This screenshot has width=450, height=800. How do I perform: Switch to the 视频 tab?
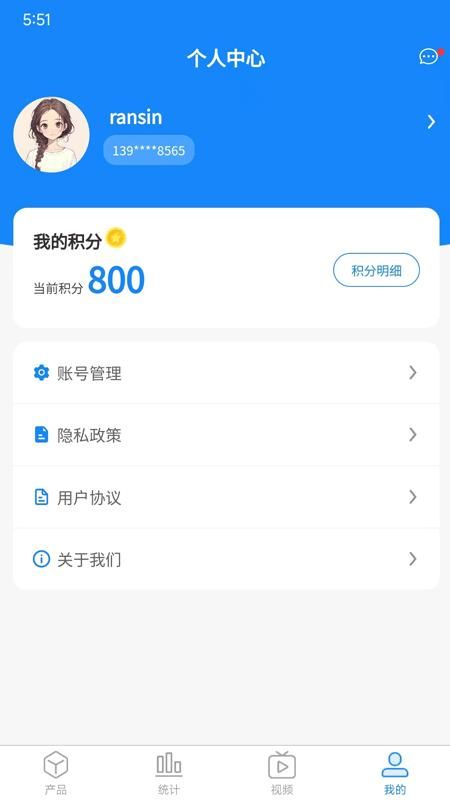pos(282,773)
